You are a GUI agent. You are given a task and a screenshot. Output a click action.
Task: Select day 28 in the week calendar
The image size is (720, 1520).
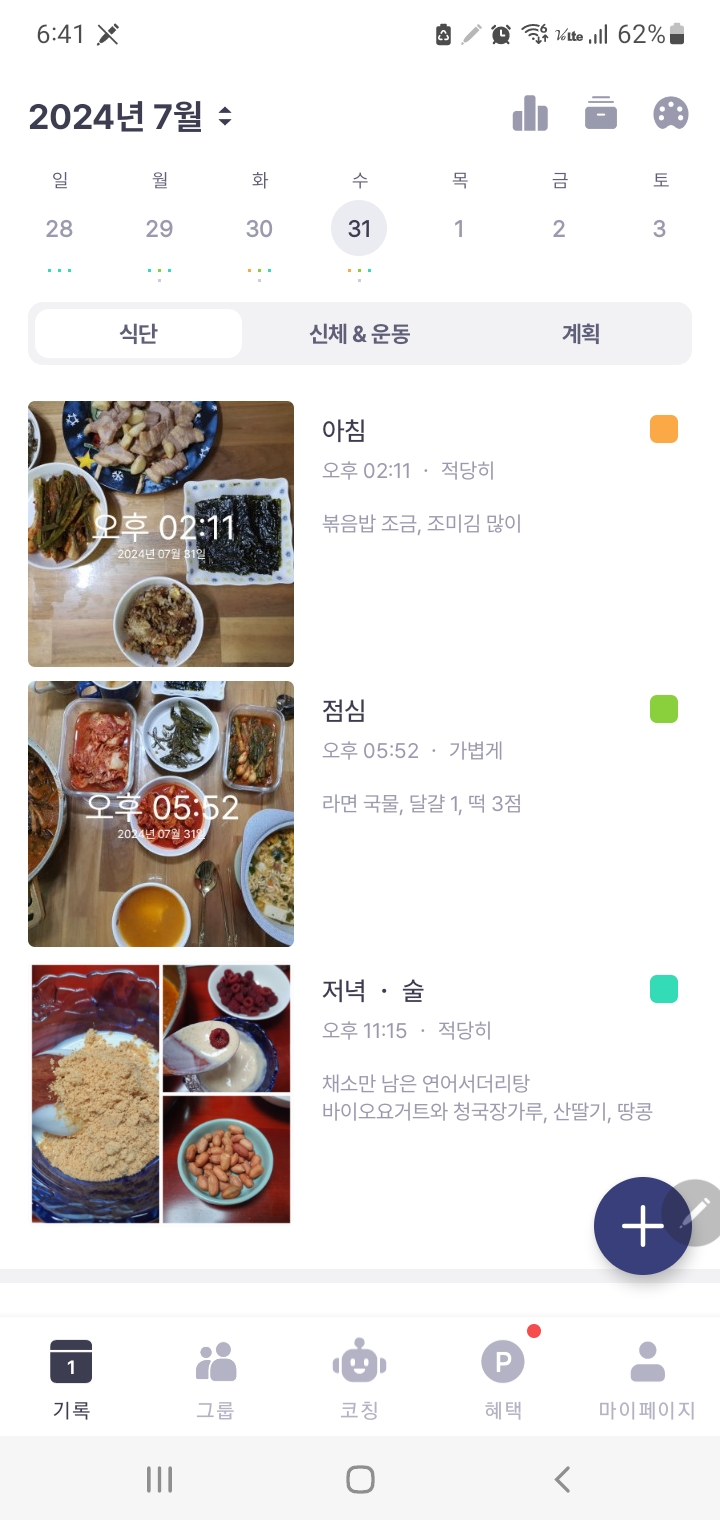pos(59,229)
